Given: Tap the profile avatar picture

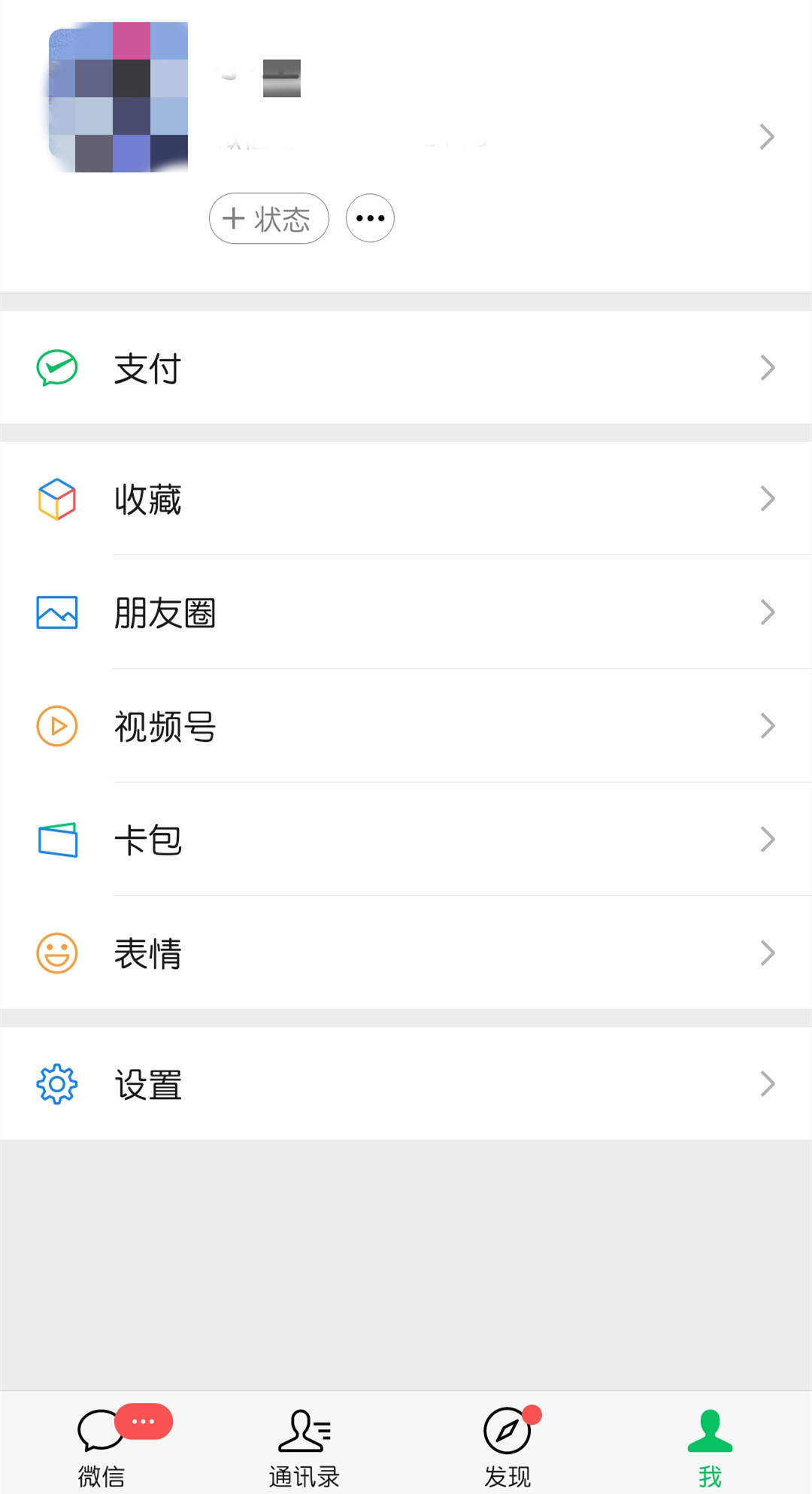Looking at the screenshot, I should click(118, 97).
